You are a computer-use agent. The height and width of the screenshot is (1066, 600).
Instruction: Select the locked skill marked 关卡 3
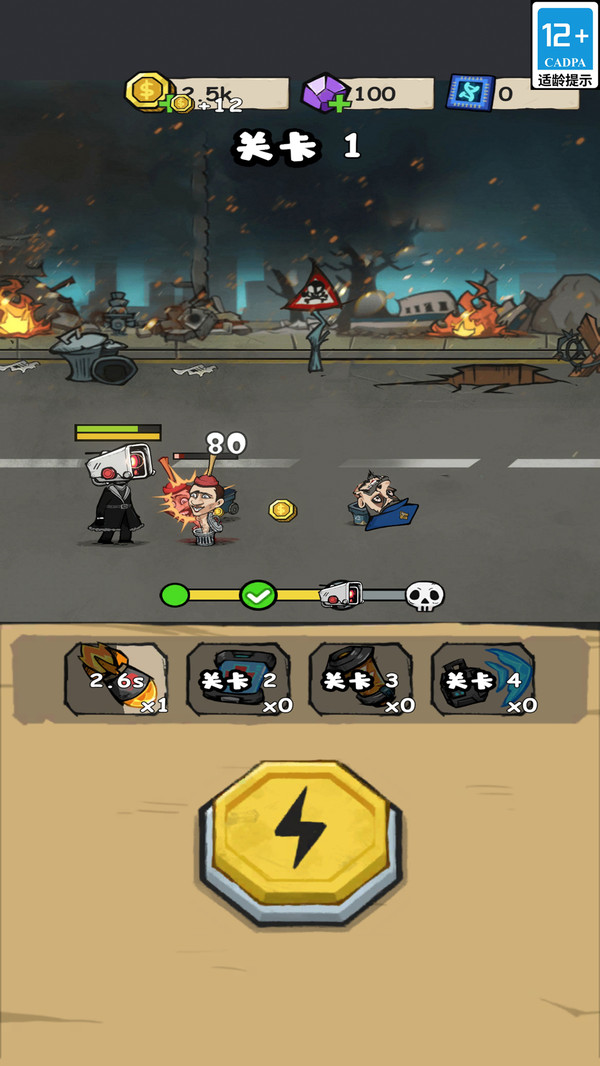tap(361, 679)
